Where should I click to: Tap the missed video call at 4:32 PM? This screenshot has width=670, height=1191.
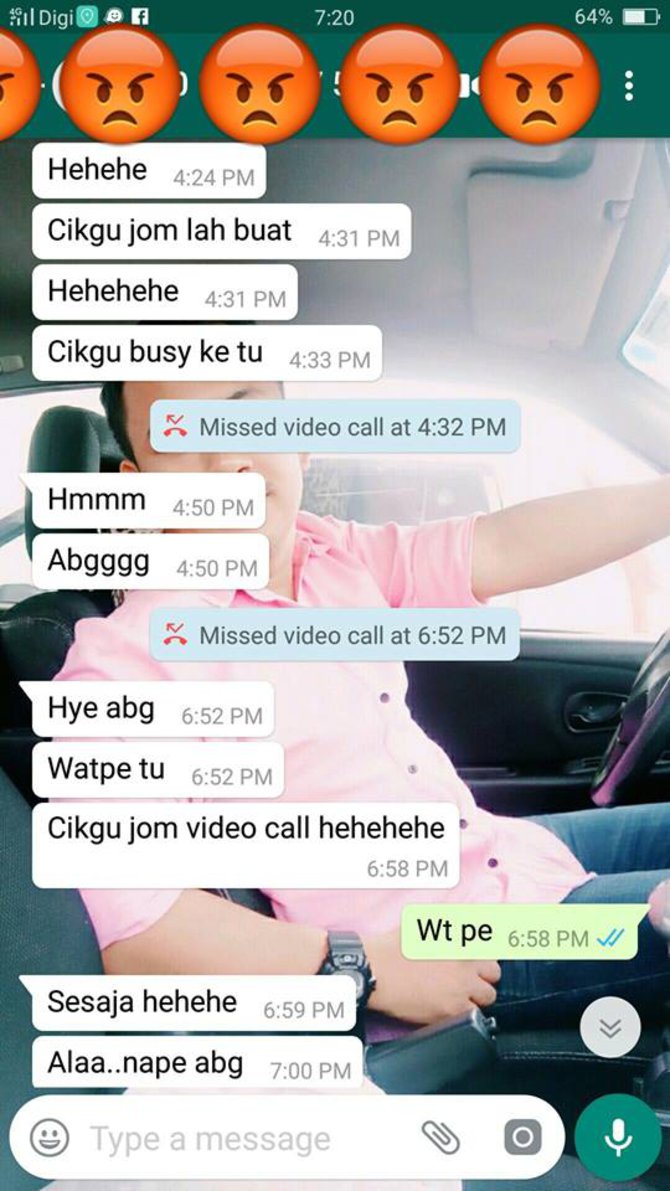pos(335,427)
